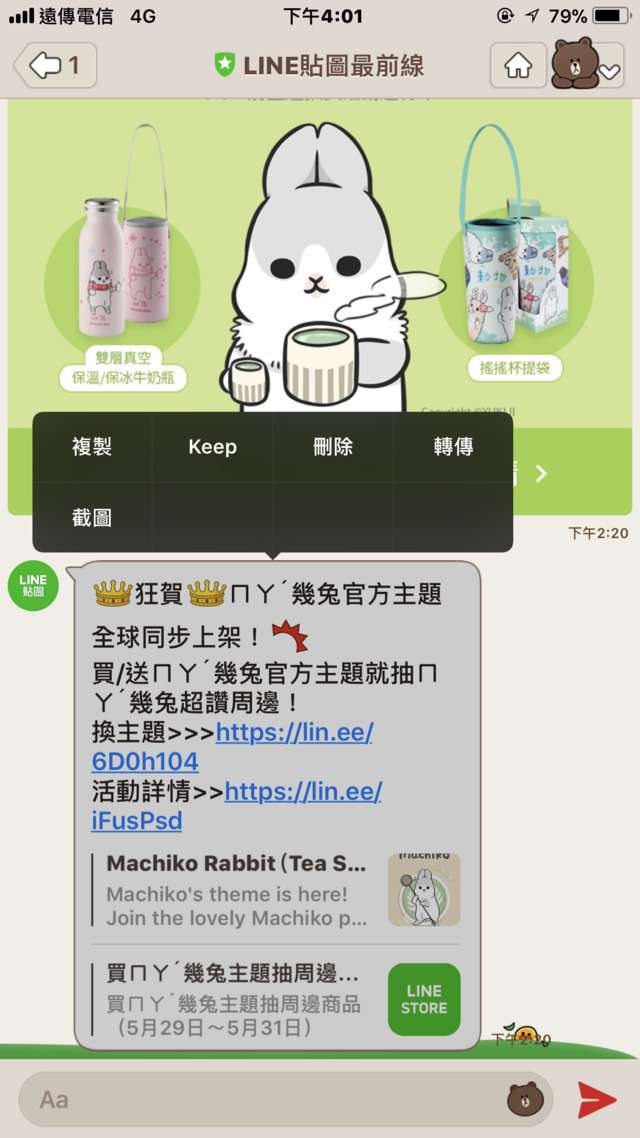Select 截圖 to capture the chat
This screenshot has width=640, height=1138.
(92, 518)
